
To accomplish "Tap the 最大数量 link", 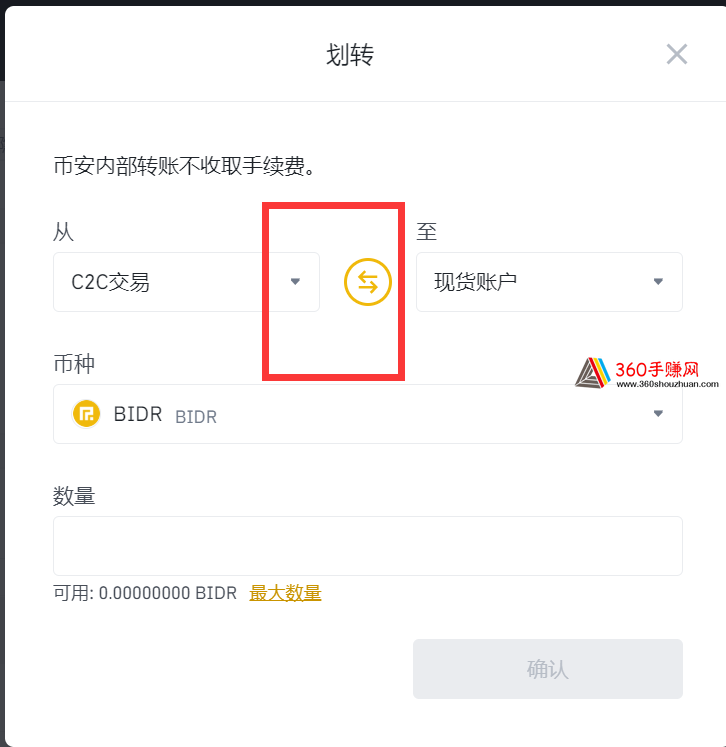I will pos(285,593).
